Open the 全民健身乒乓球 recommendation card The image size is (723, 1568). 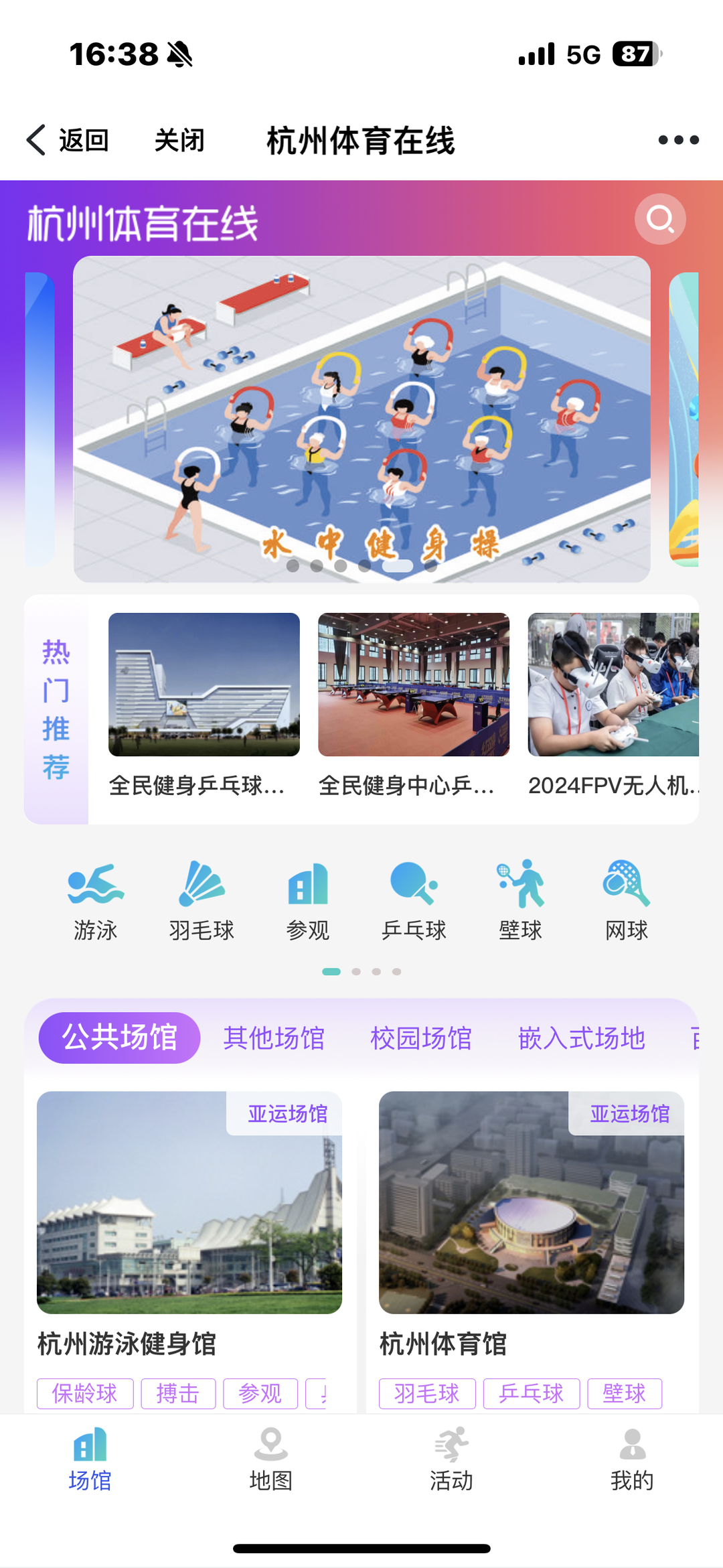tap(204, 703)
